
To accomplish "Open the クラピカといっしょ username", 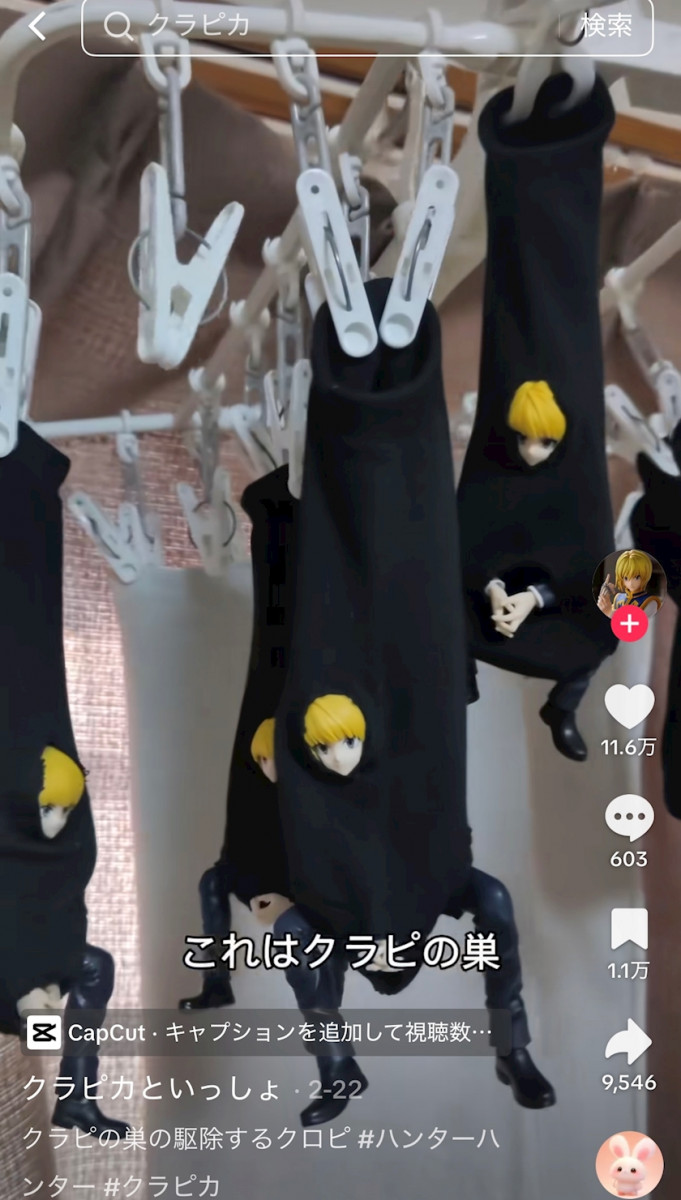I will [152, 1089].
